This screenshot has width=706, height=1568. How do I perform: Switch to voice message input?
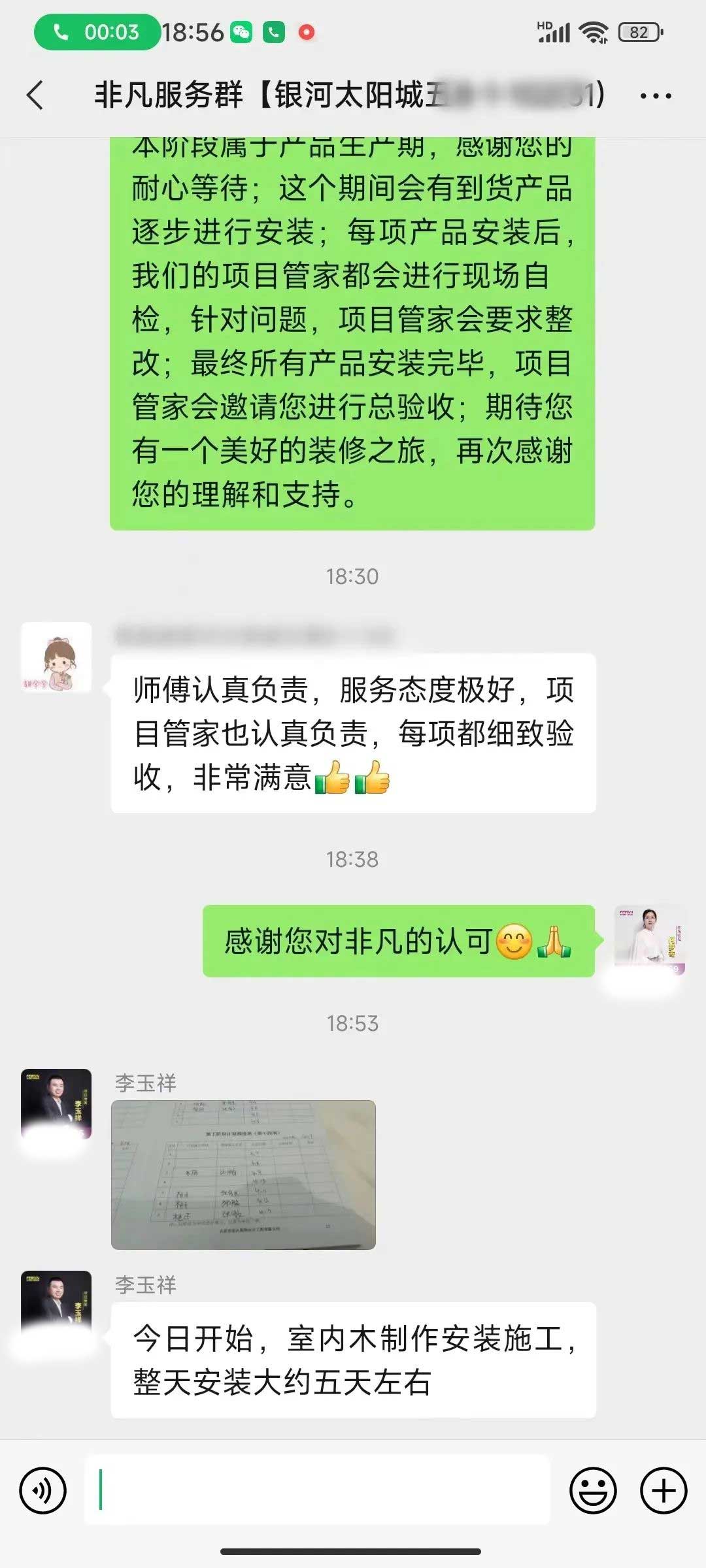pos(43,1492)
